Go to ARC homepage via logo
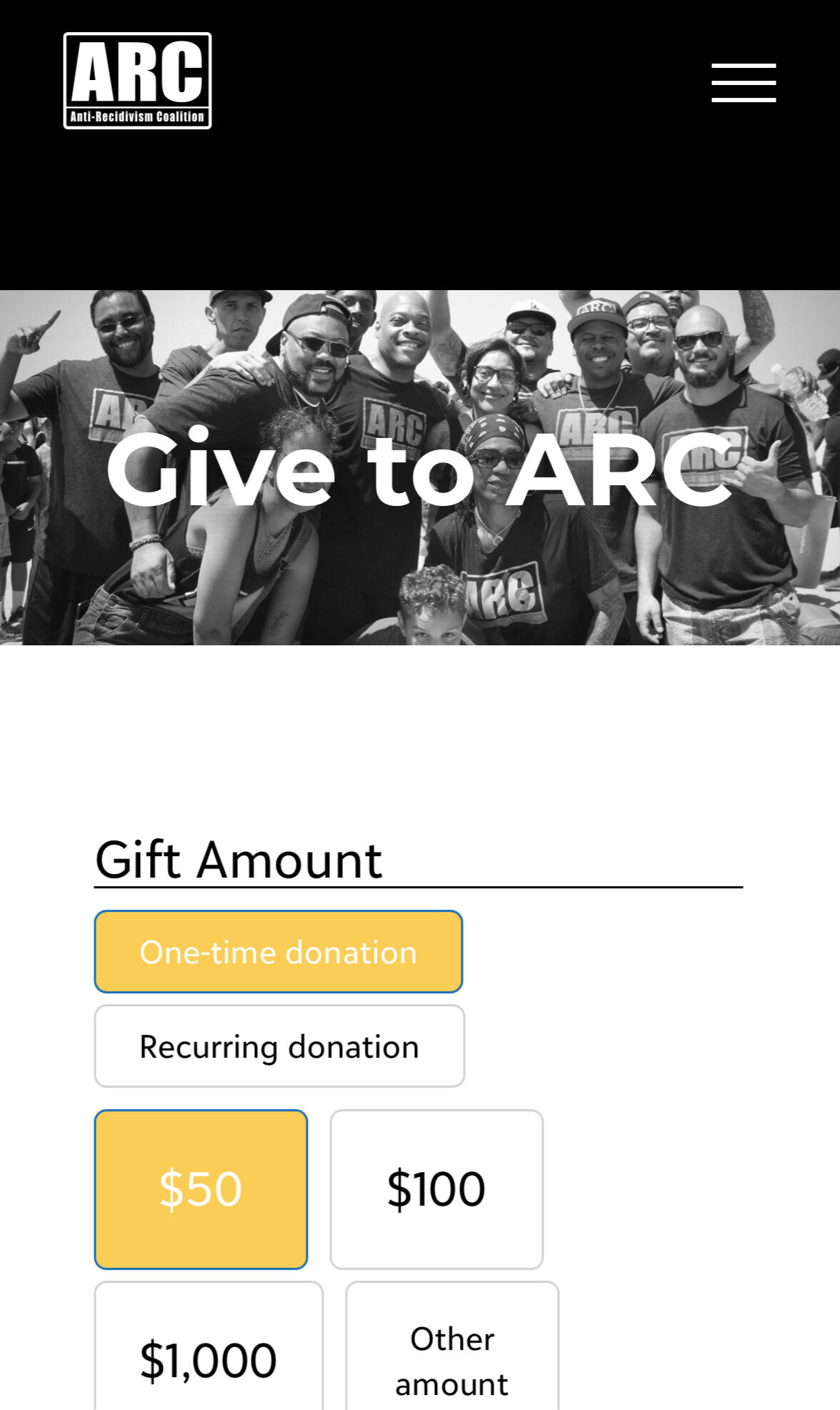Viewport: 840px width, 1410px height. click(137, 81)
